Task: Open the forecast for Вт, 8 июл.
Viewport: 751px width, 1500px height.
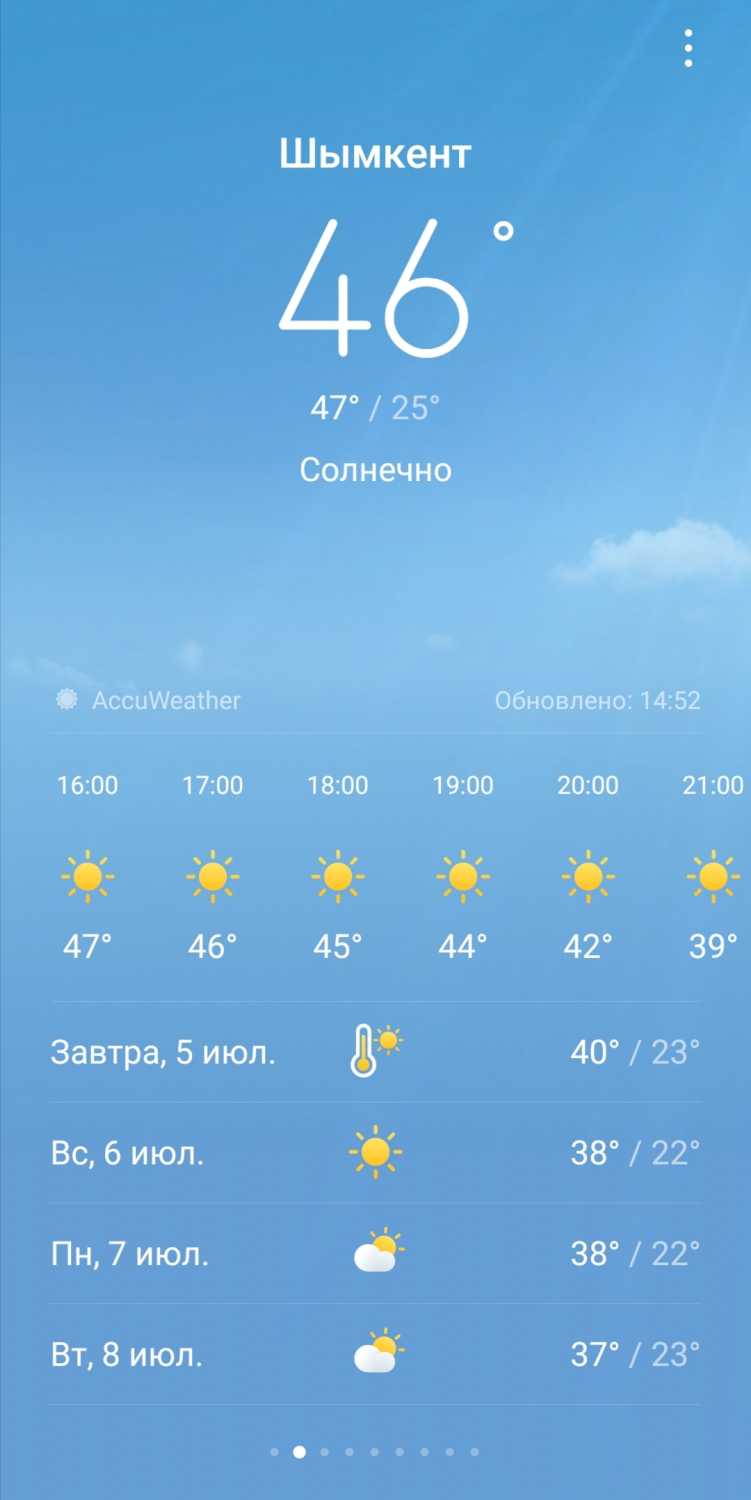Action: click(x=375, y=1354)
